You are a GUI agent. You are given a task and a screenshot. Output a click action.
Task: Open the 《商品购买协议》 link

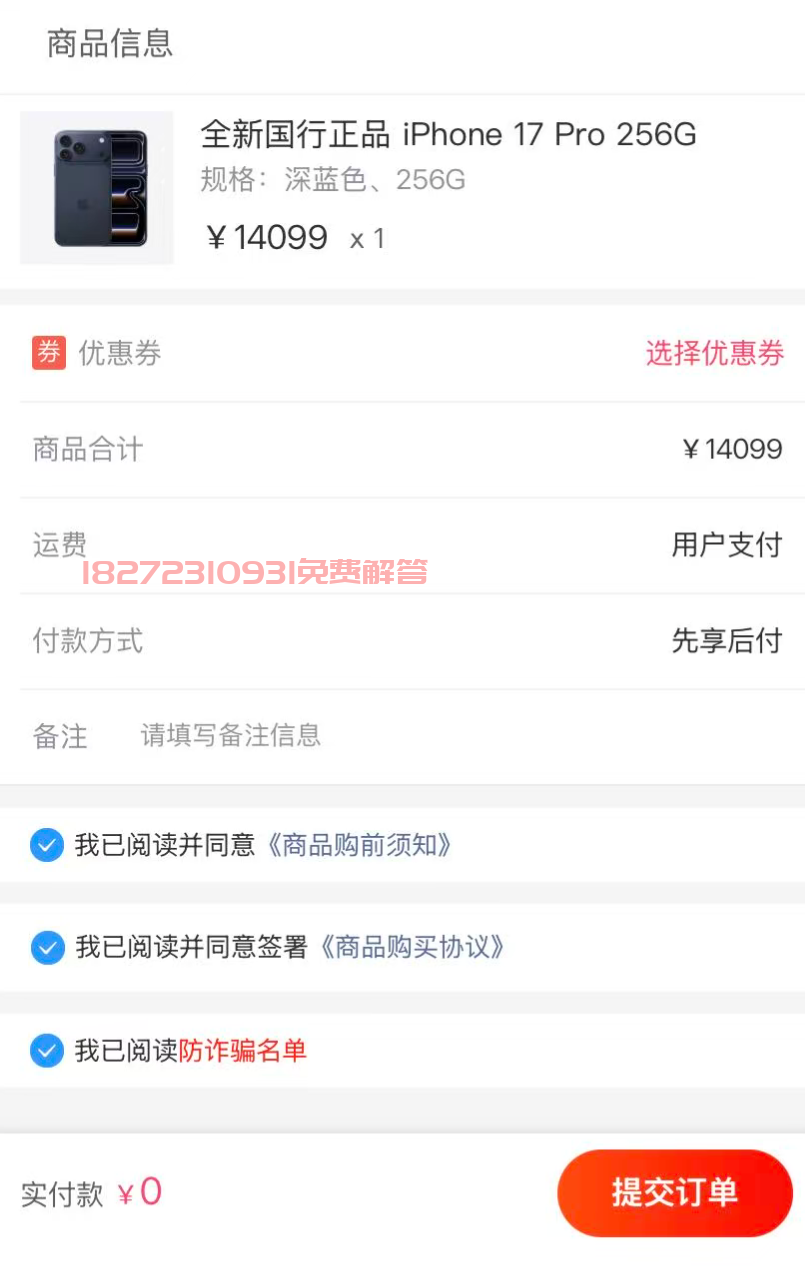(411, 947)
